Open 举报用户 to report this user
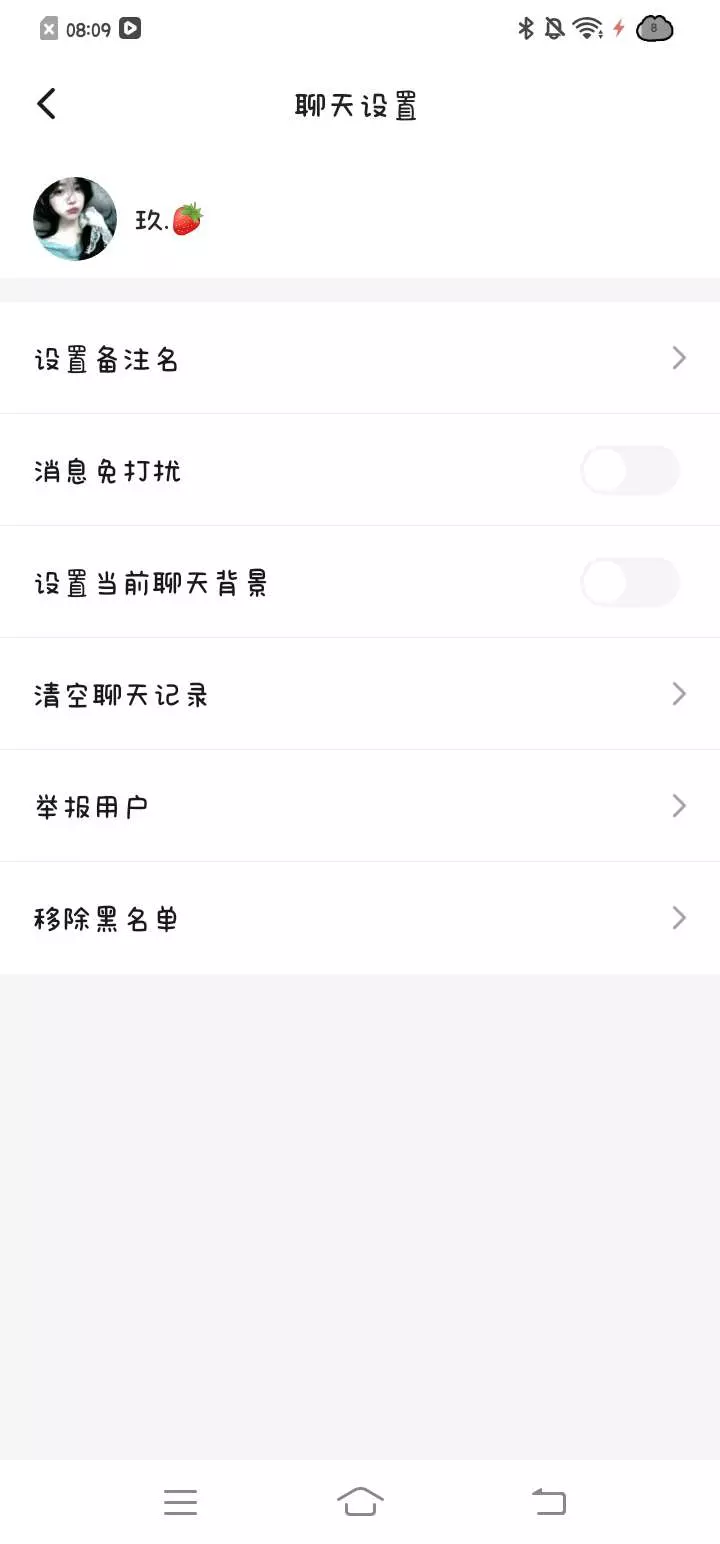The height and width of the screenshot is (1544, 720). tap(360, 806)
